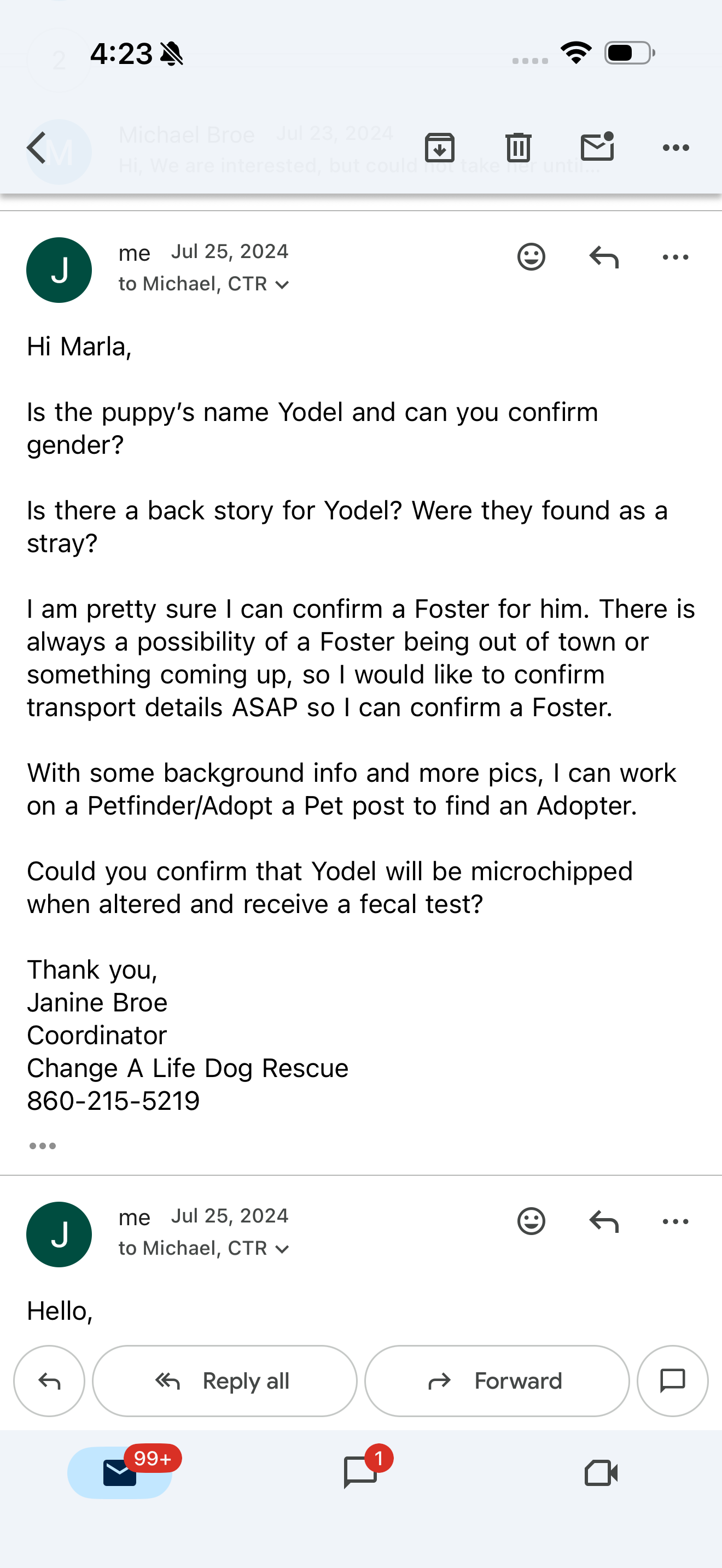Open more options for the Hello email

coord(676,1222)
